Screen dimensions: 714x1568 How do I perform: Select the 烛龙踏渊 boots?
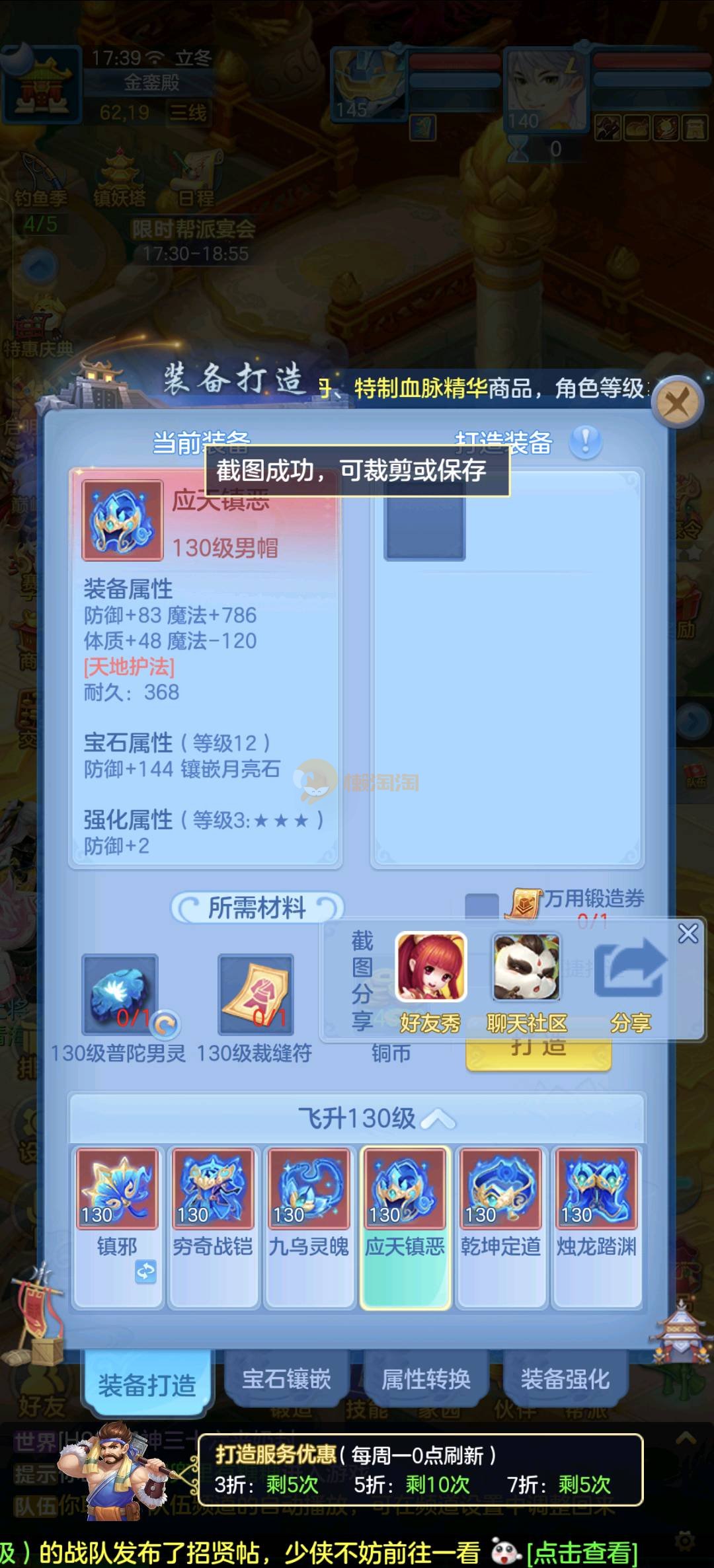click(596, 1189)
